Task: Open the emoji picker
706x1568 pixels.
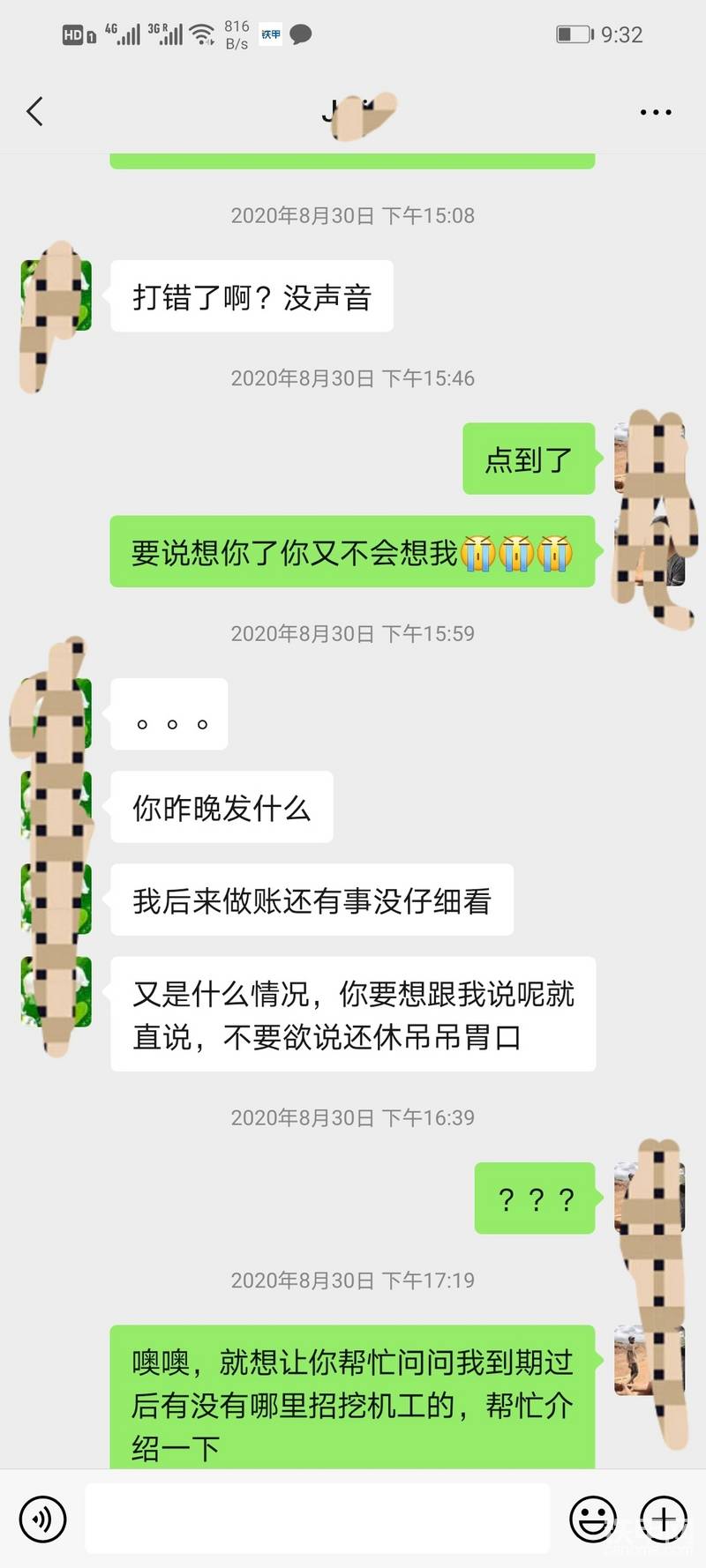Action: tap(592, 1519)
